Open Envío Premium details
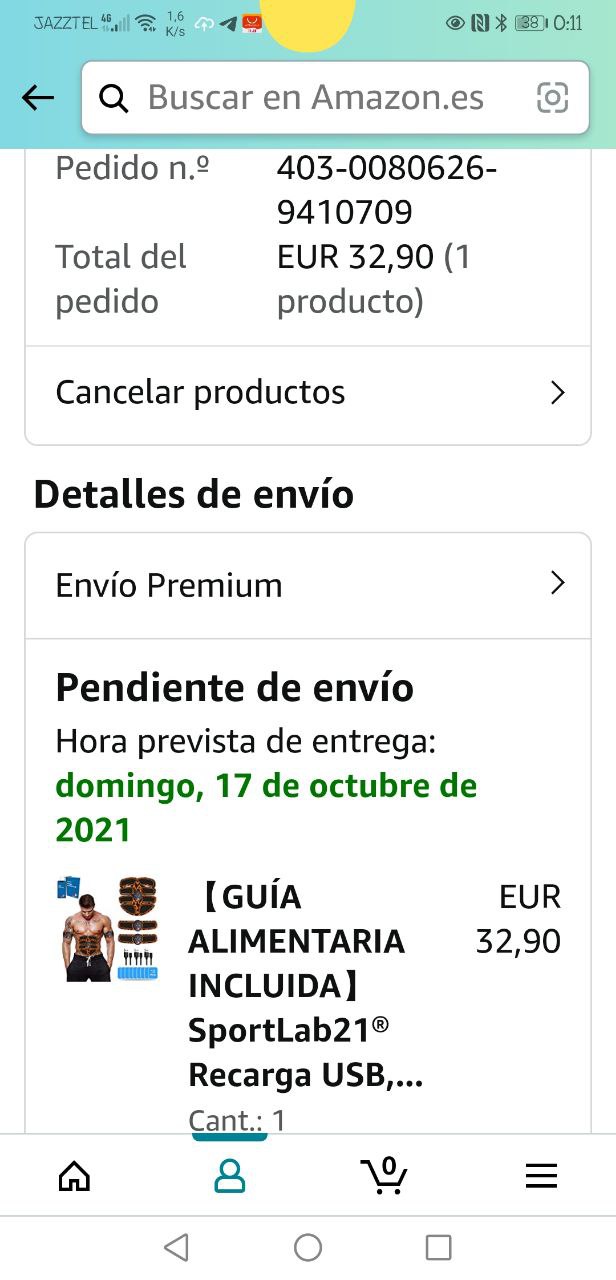The image size is (616, 1280). (x=308, y=585)
